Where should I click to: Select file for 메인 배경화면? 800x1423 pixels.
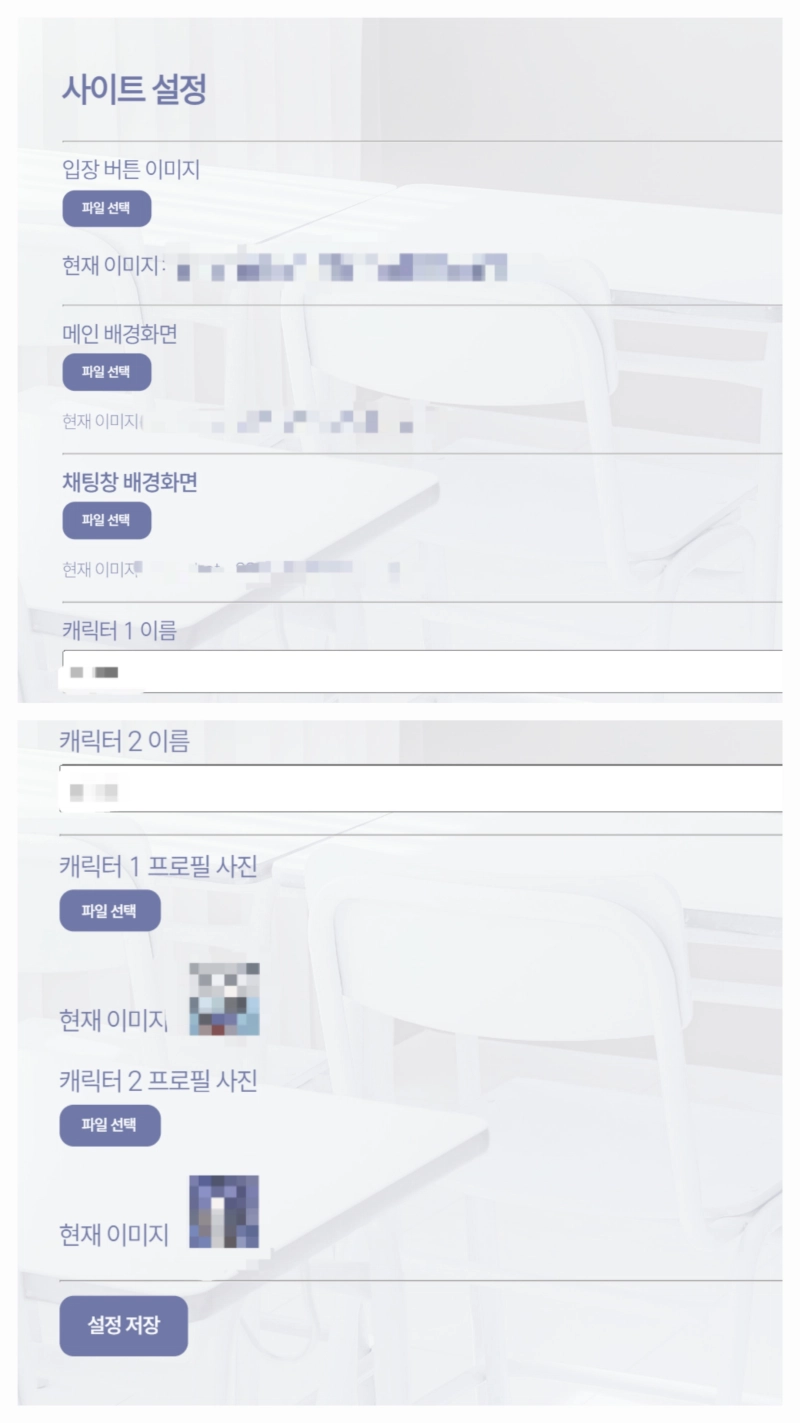tap(106, 372)
